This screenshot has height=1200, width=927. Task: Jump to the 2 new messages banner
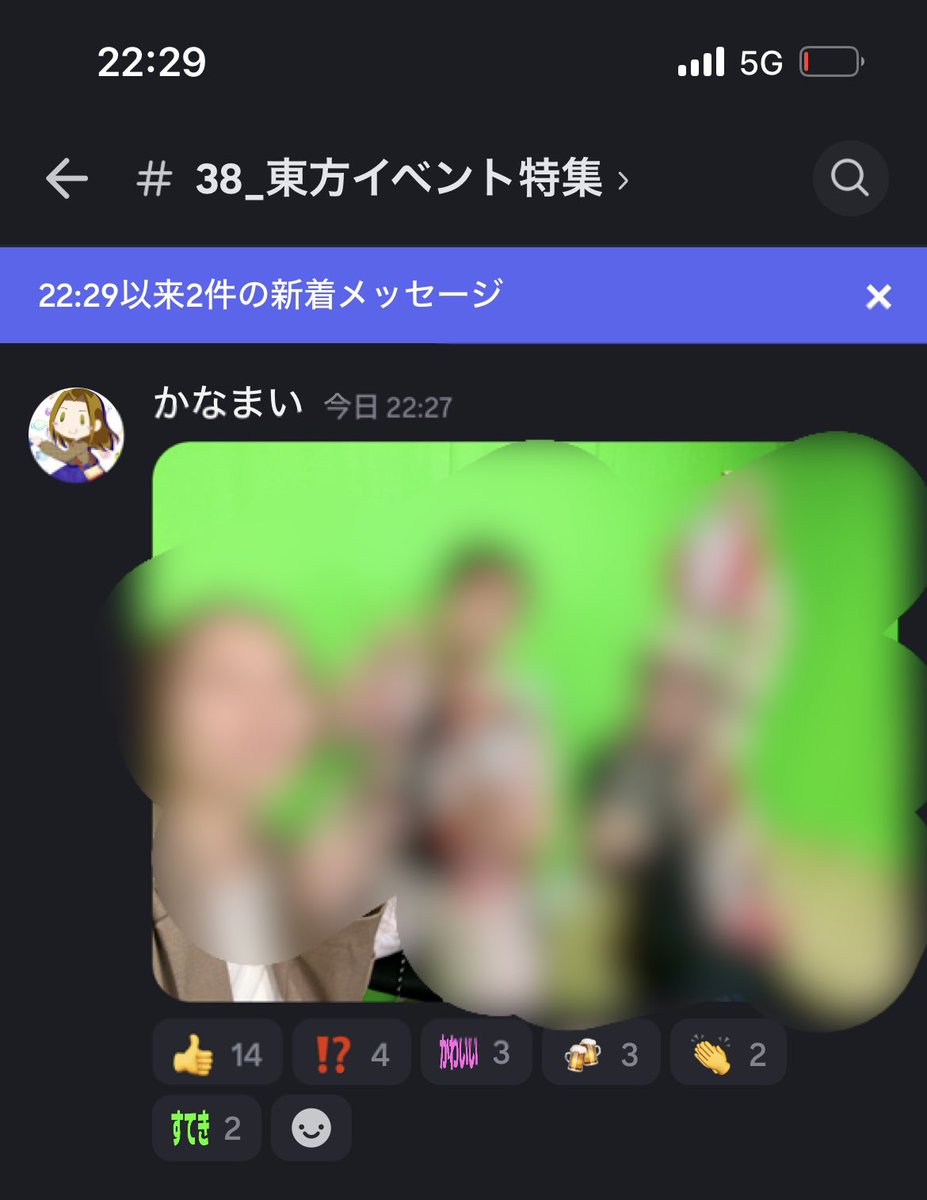click(x=400, y=296)
